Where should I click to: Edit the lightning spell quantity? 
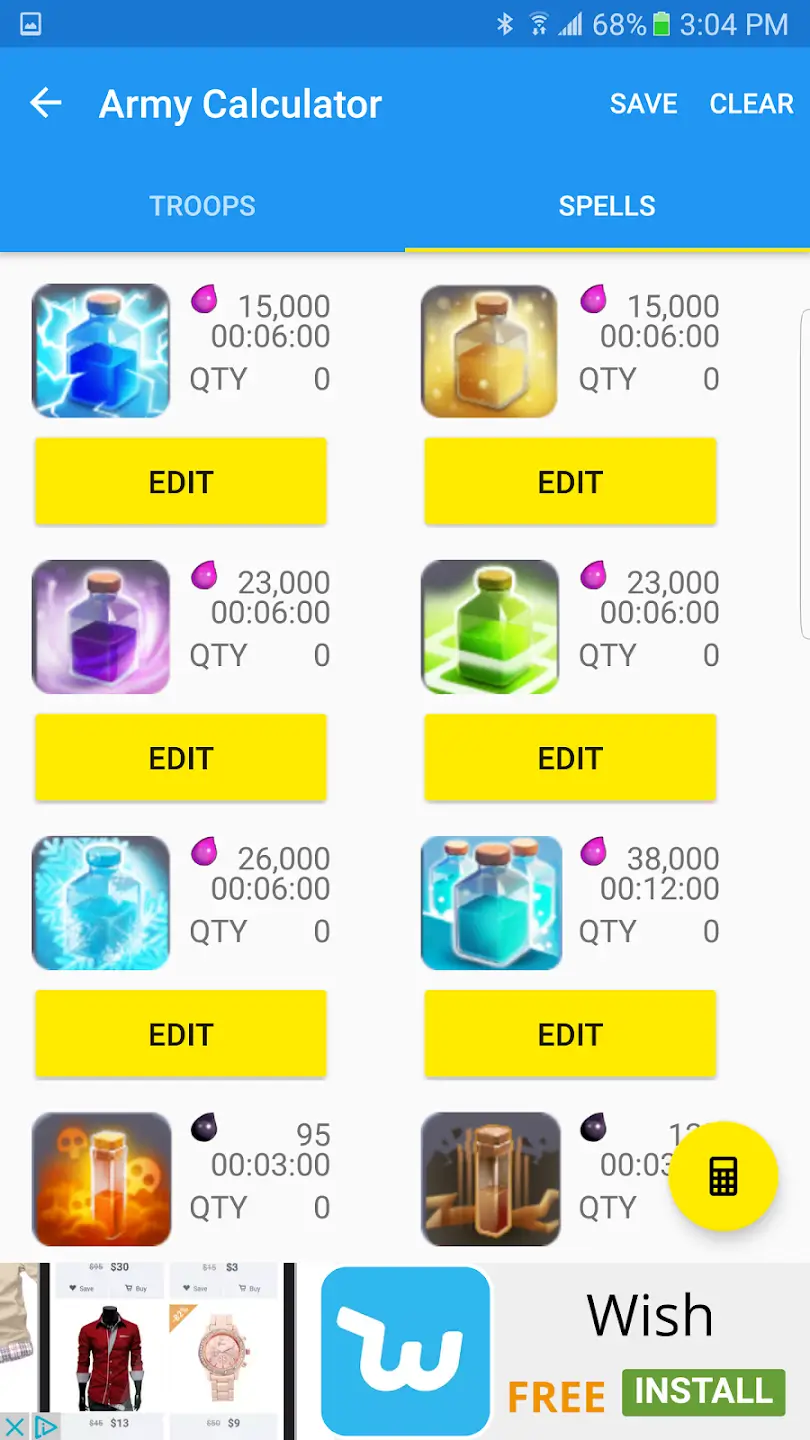coord(181,482)
